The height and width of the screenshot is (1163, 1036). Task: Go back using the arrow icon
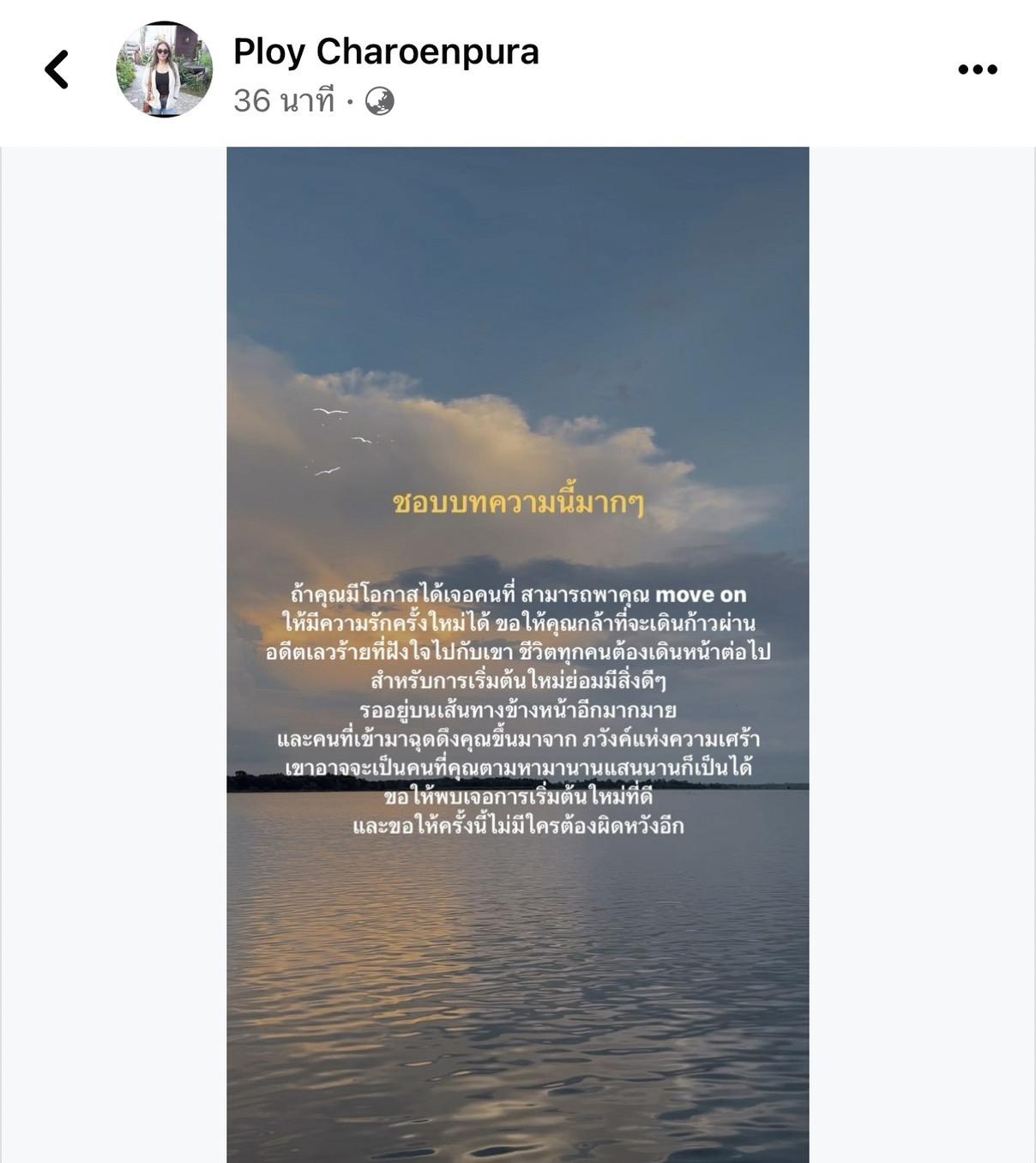coord(57,69)
